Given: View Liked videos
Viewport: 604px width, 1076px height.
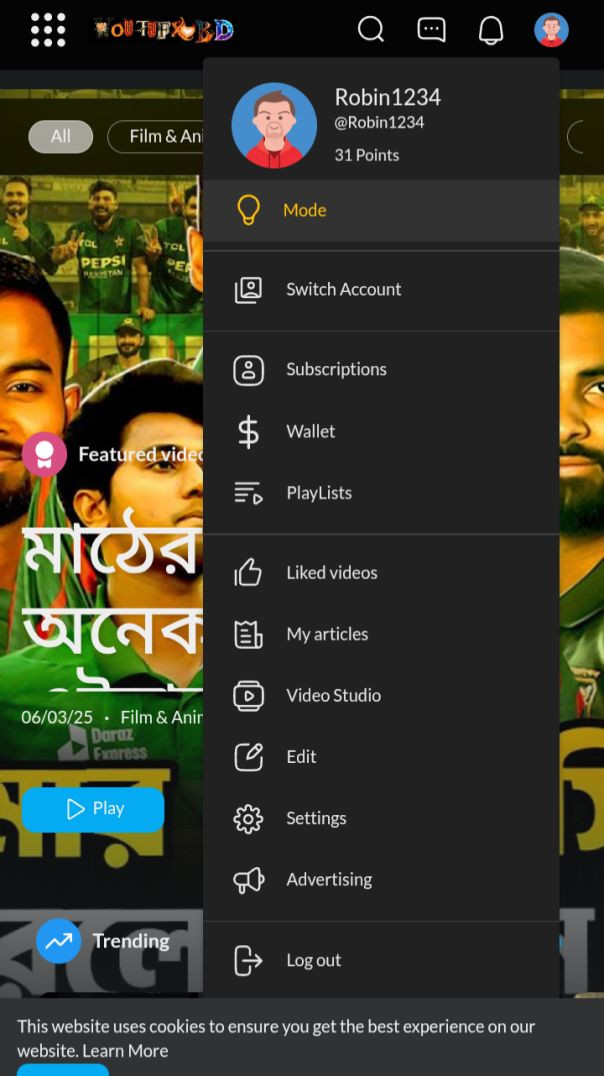Looking at the screenshot, I should point(331,573).
